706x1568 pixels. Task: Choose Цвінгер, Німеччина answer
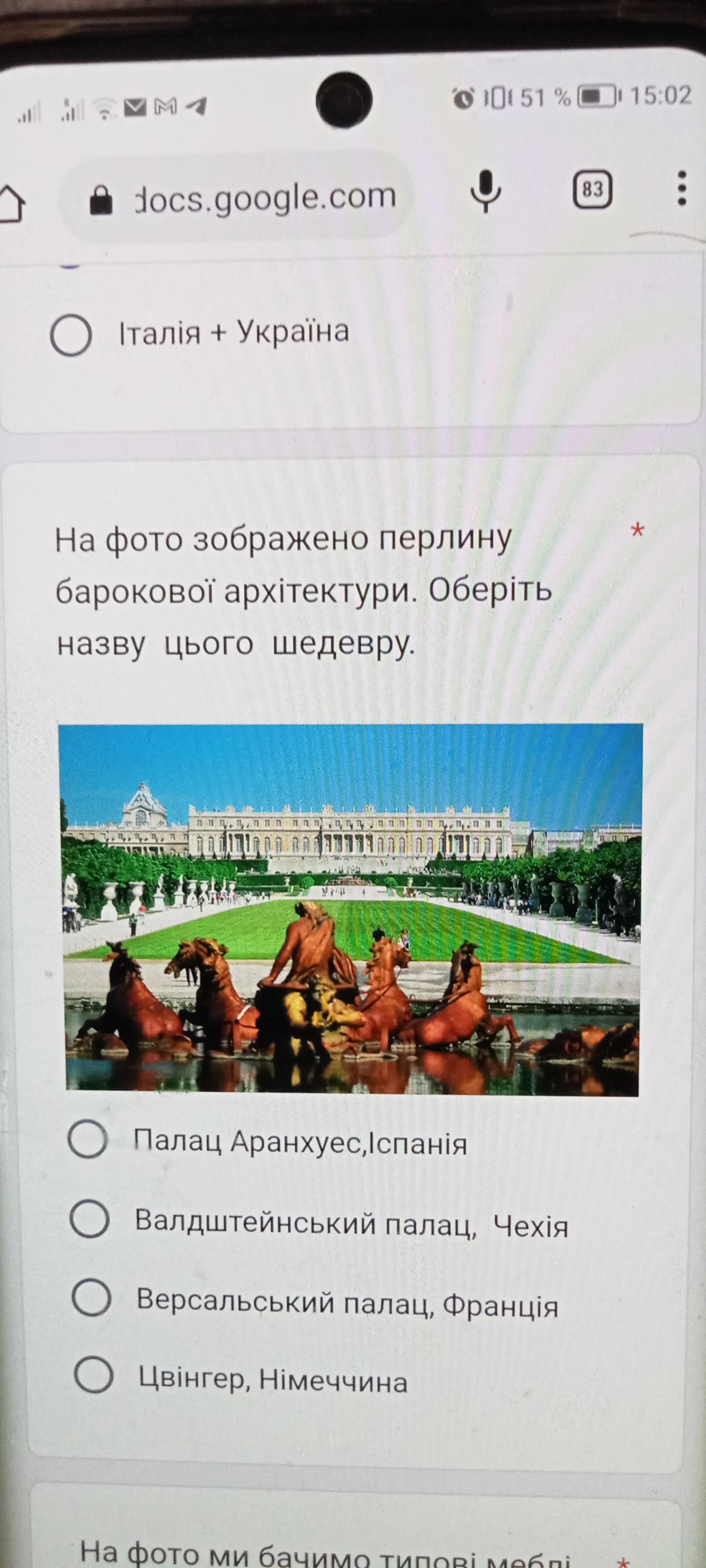[x=93, y=1374]
